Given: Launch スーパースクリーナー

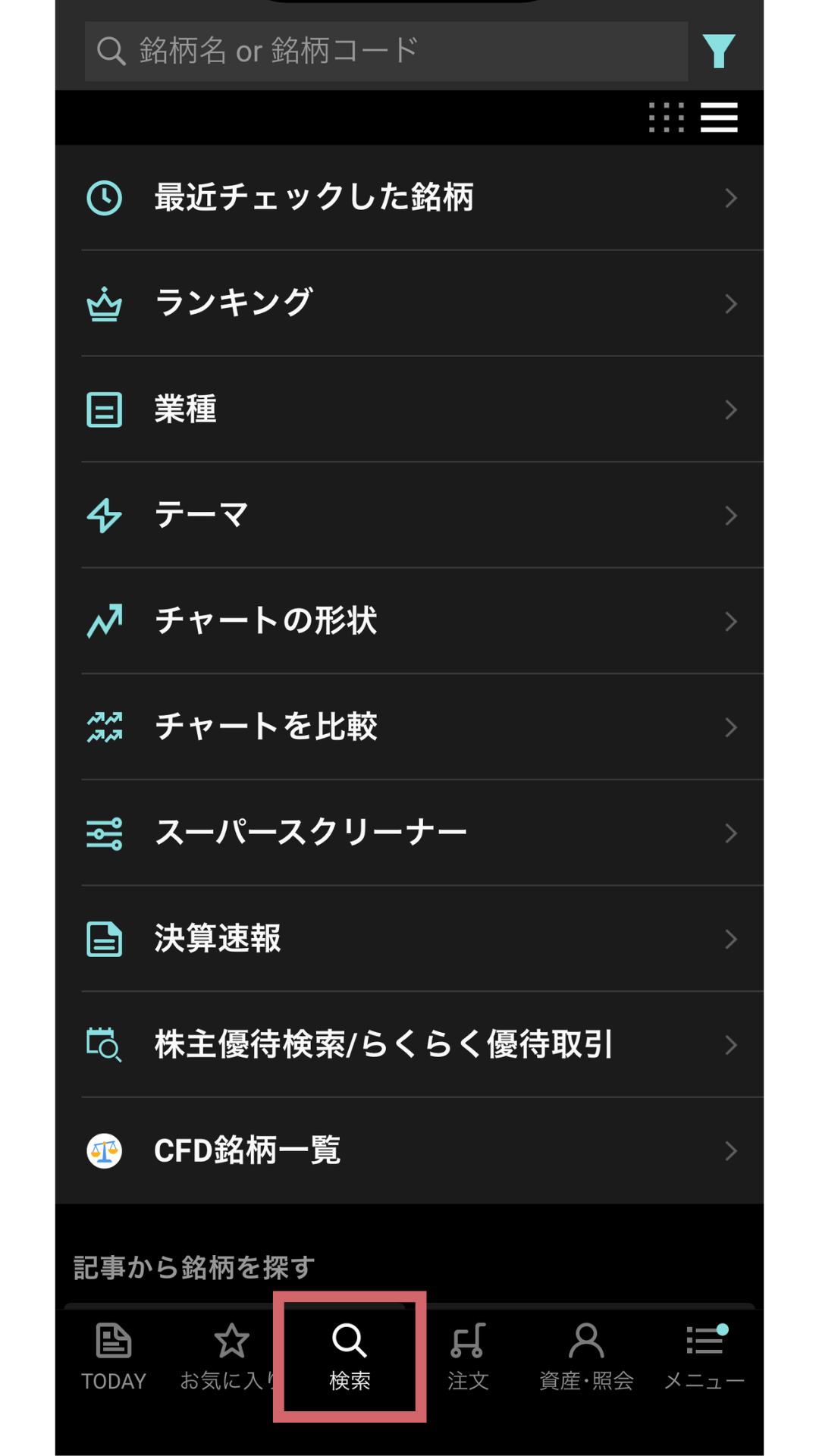Looking at the screenshot, I should point(409,833).
